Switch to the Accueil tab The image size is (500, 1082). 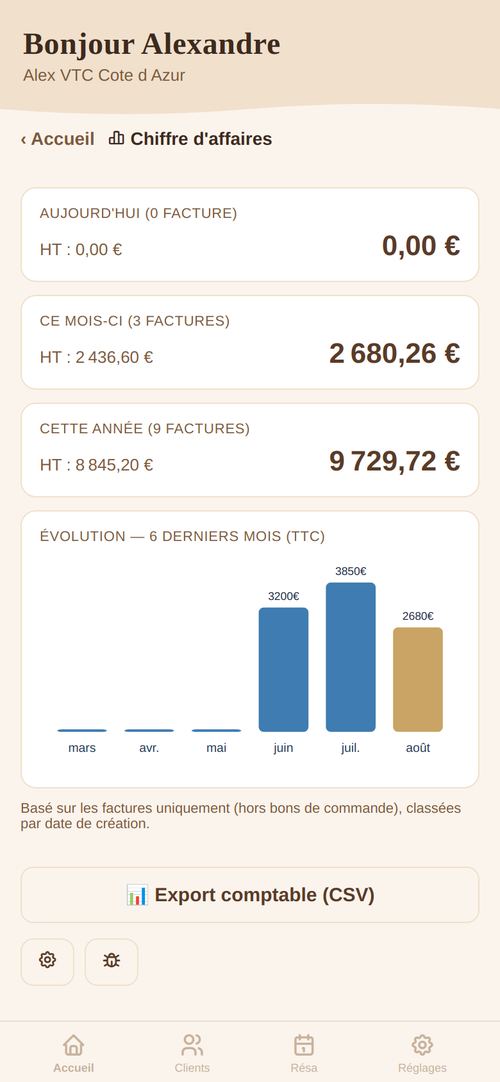coord(74,1054)
